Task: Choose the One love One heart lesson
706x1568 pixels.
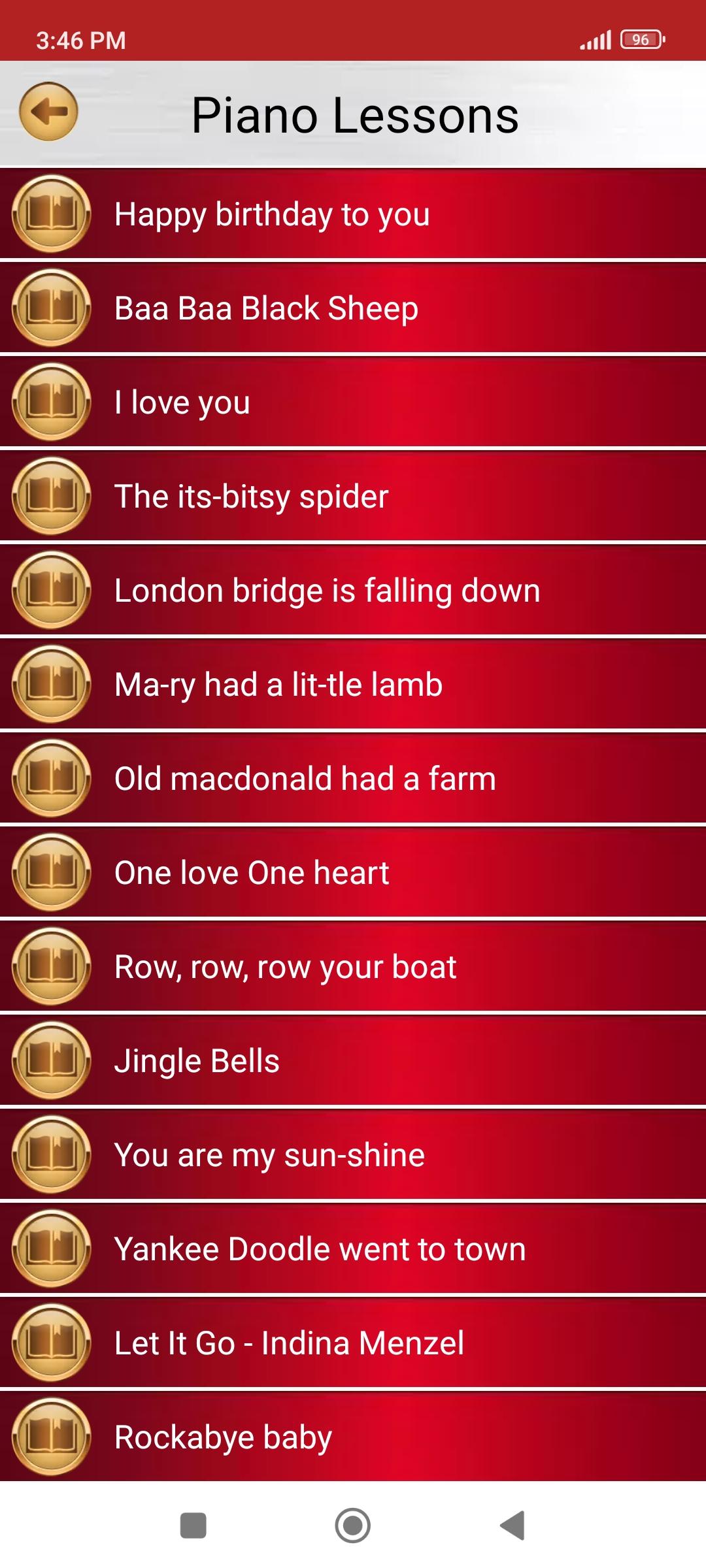Action: pyautogui.click(x=353, y=873)
